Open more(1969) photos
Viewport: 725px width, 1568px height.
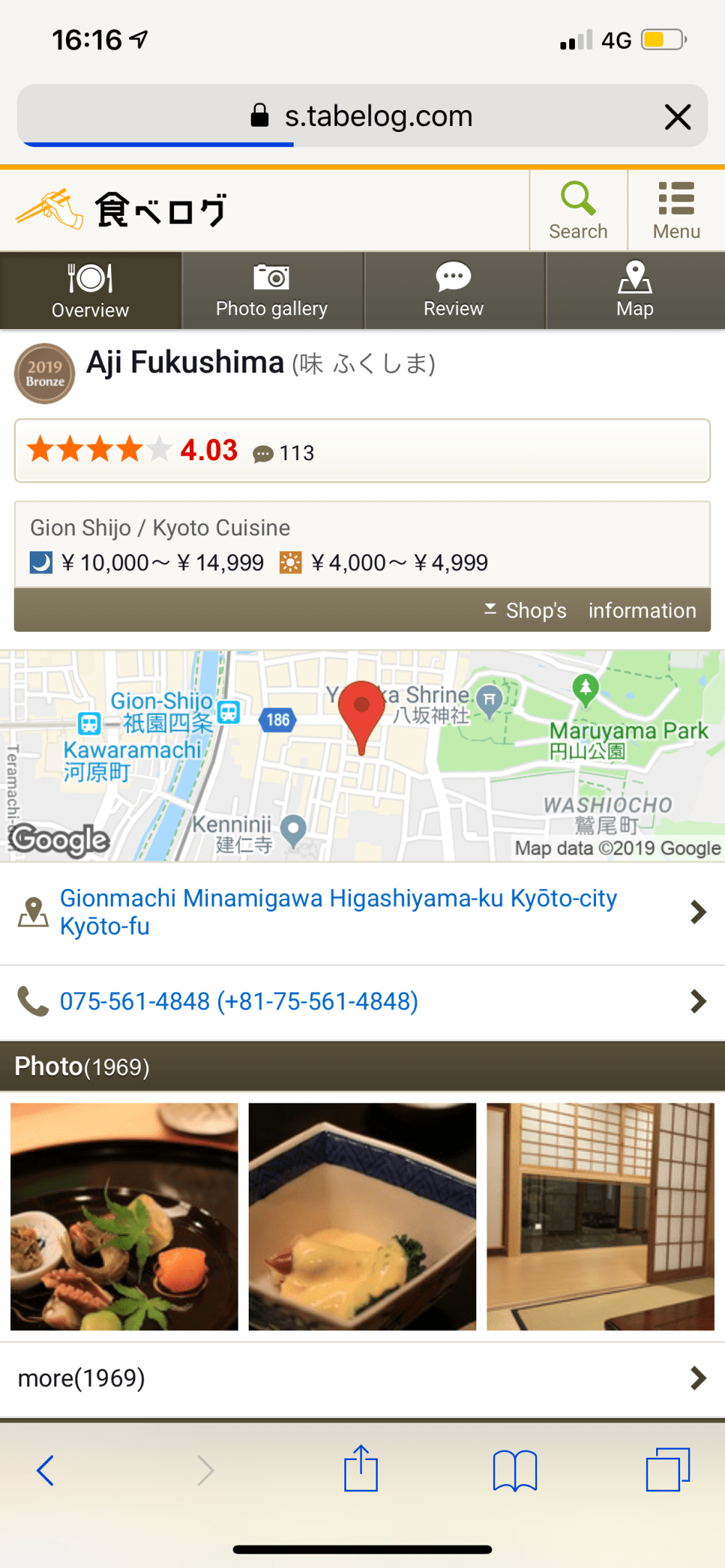click(x=362, y=1378)
